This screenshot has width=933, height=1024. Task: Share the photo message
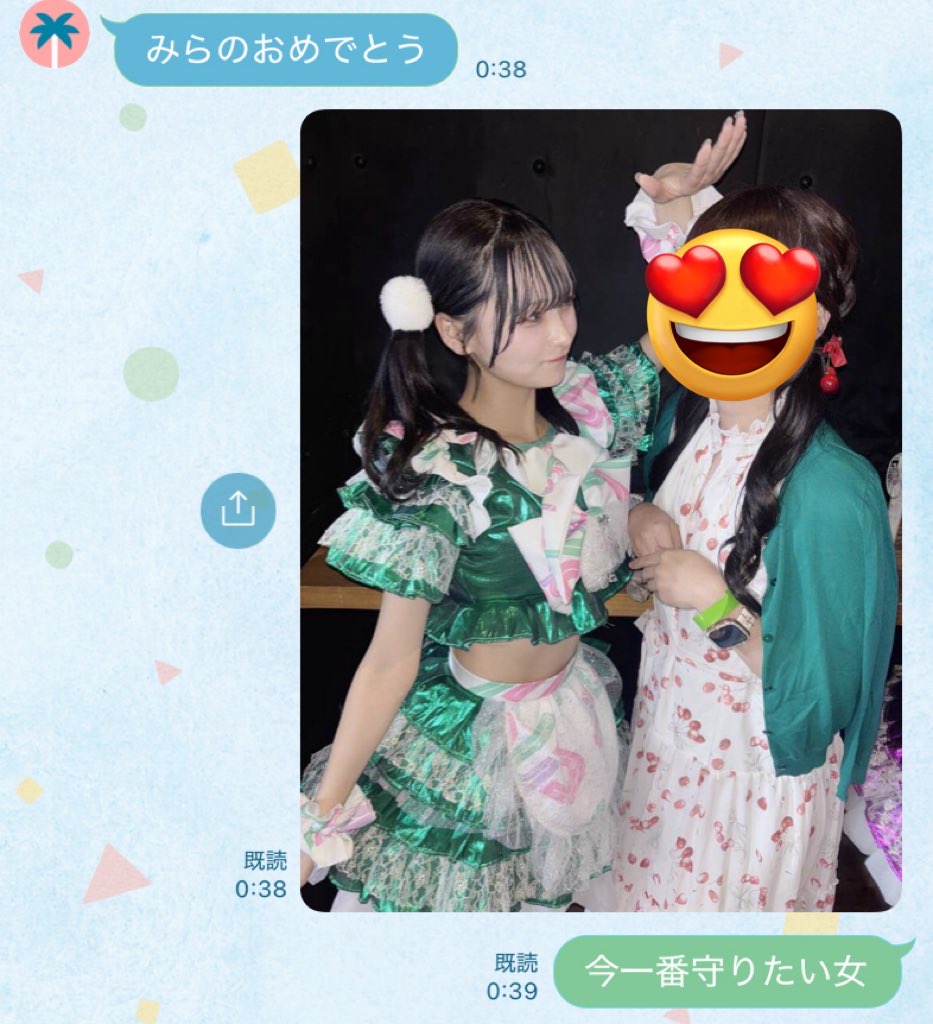237,510
